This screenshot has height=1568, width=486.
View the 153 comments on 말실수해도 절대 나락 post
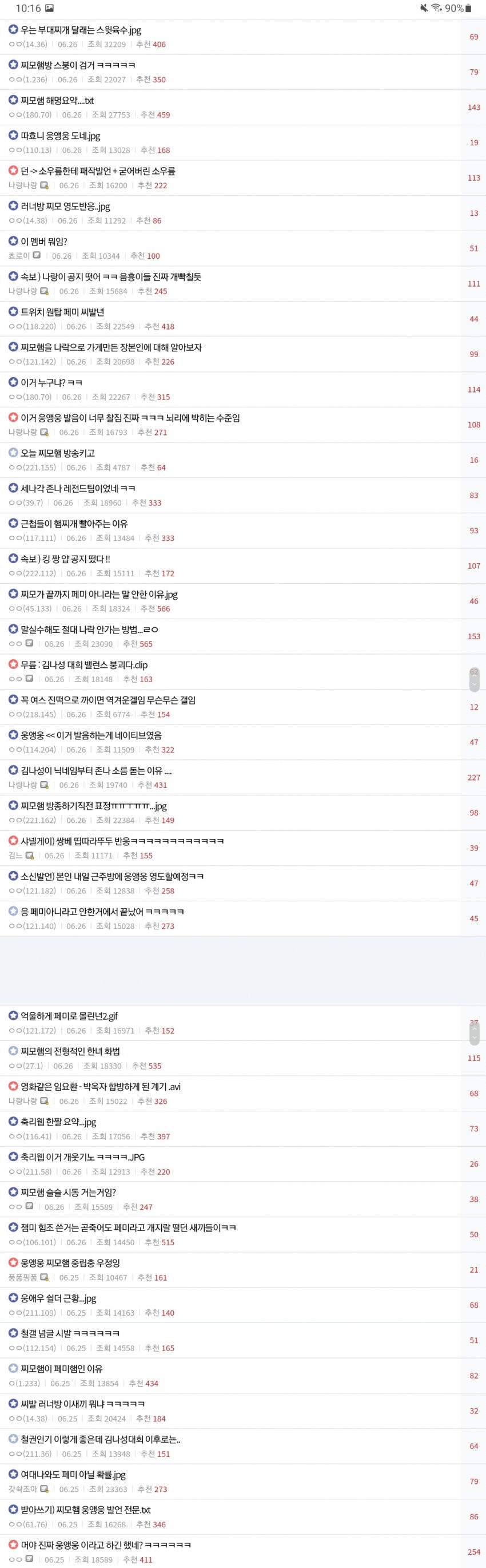pyautogui.click(x=473, y=636)
